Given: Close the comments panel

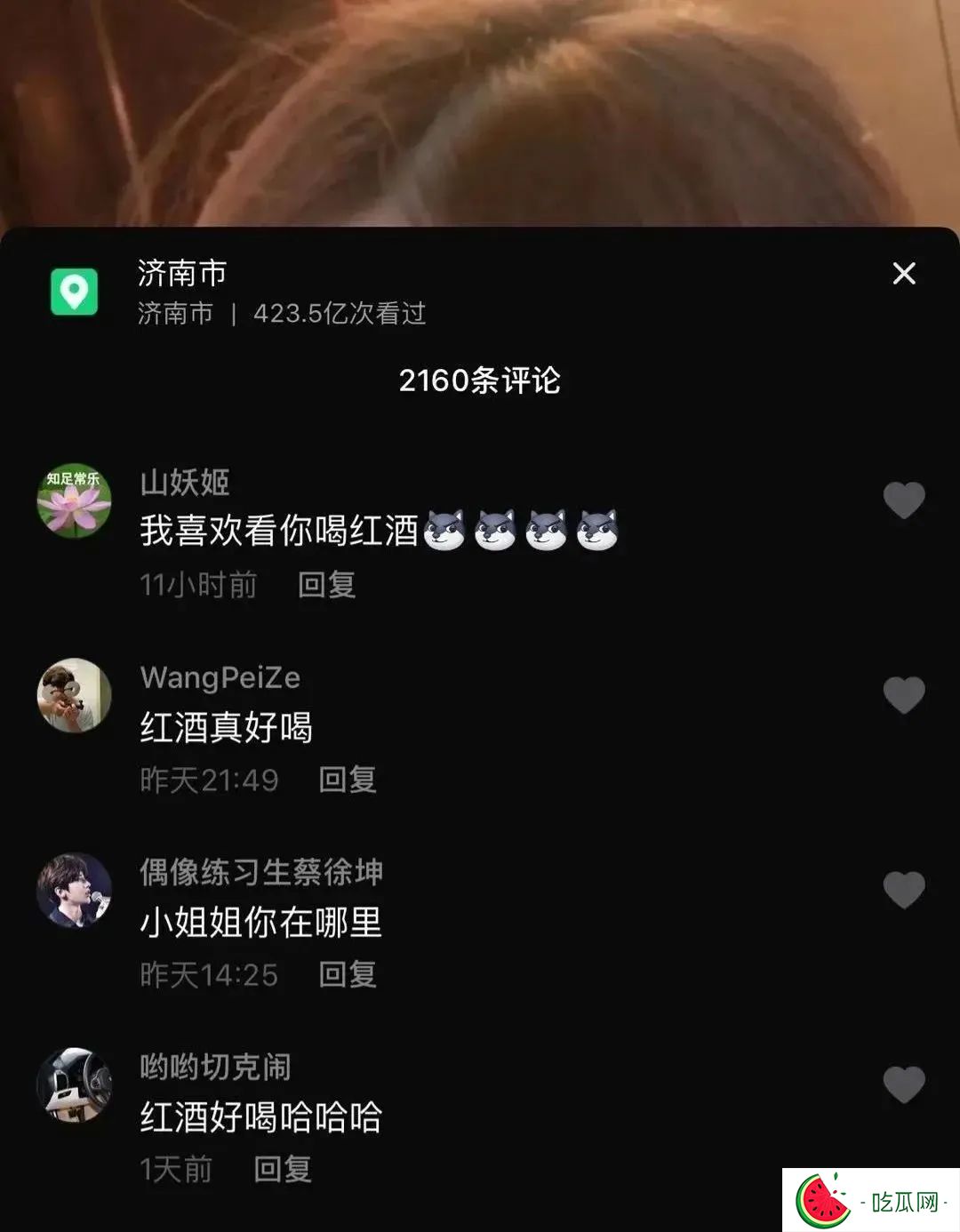Looking at the screenshot, I should pos(903,273).
